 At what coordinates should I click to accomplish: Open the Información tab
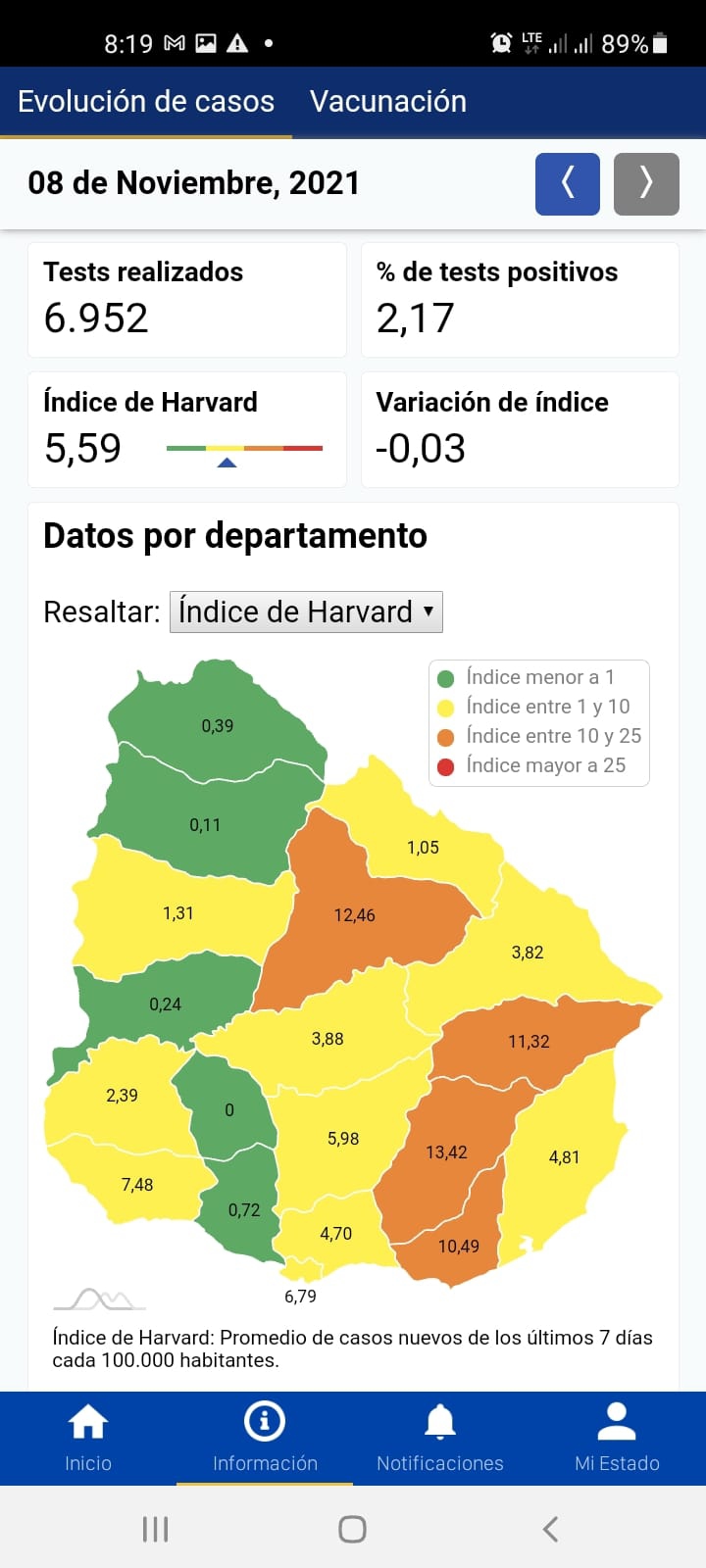click(x=265, y=1437)
